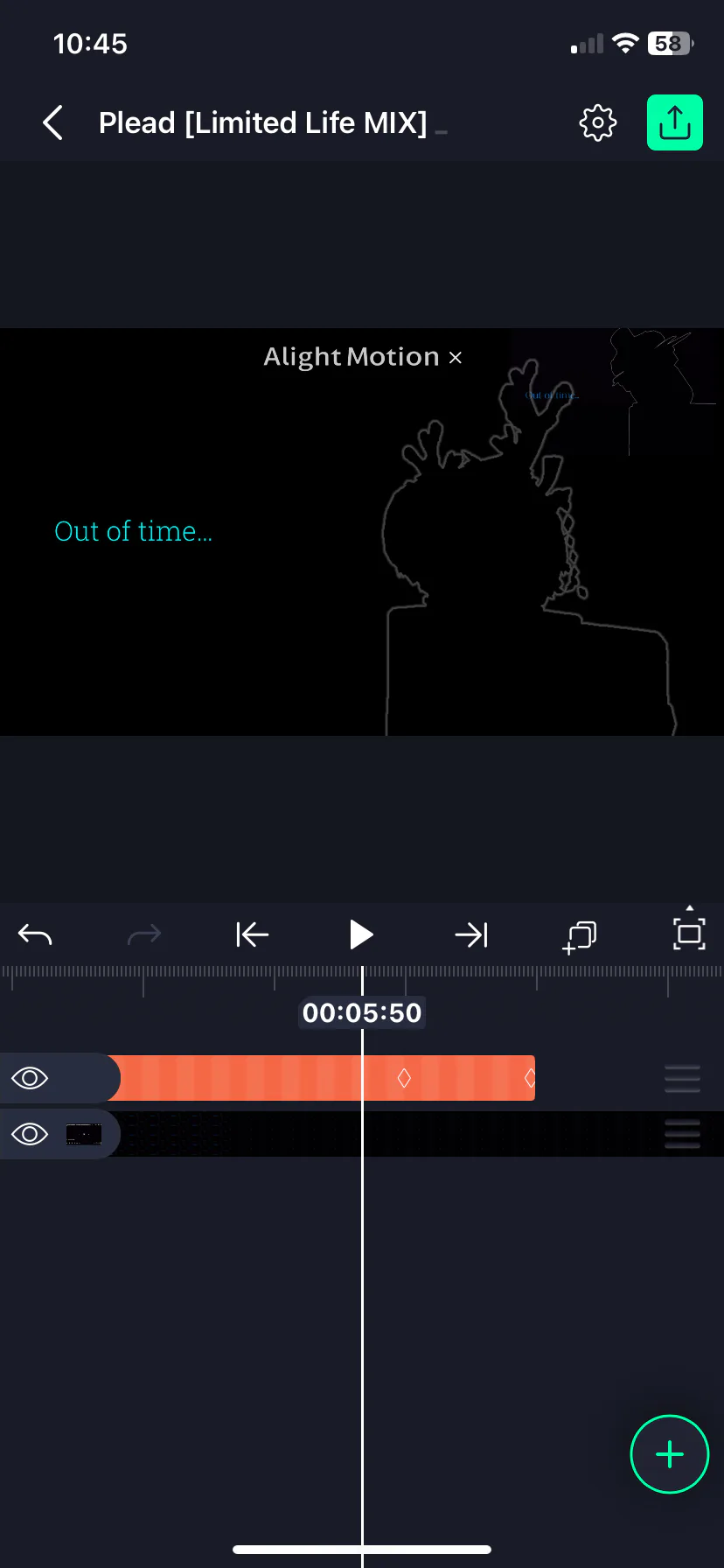Play the project preview
Image resolution: width=724 pixels, height=1568 pixels.
click(x=361, y=934)
